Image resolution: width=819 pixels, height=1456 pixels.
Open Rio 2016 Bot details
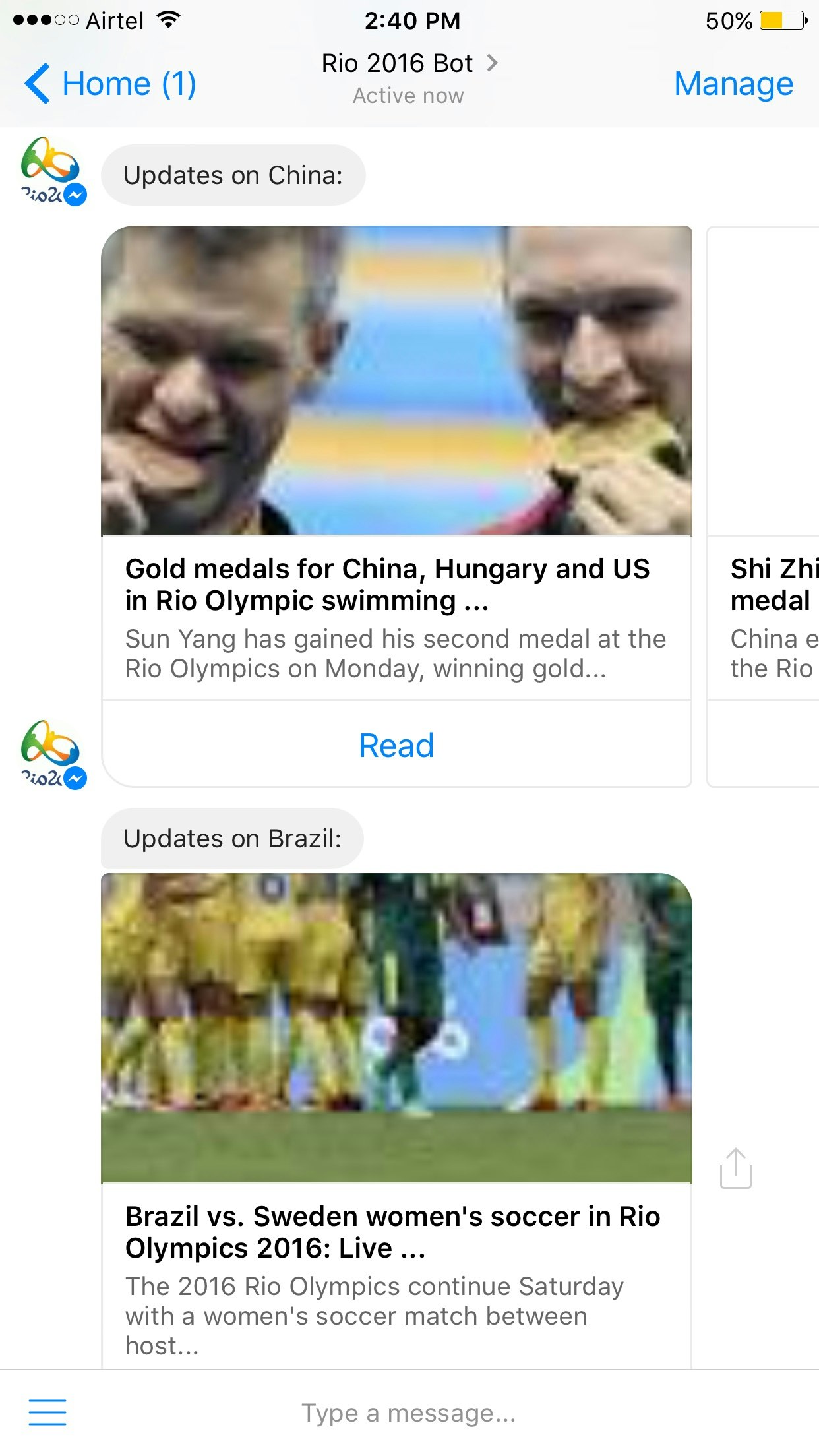[x=409, y=64]
